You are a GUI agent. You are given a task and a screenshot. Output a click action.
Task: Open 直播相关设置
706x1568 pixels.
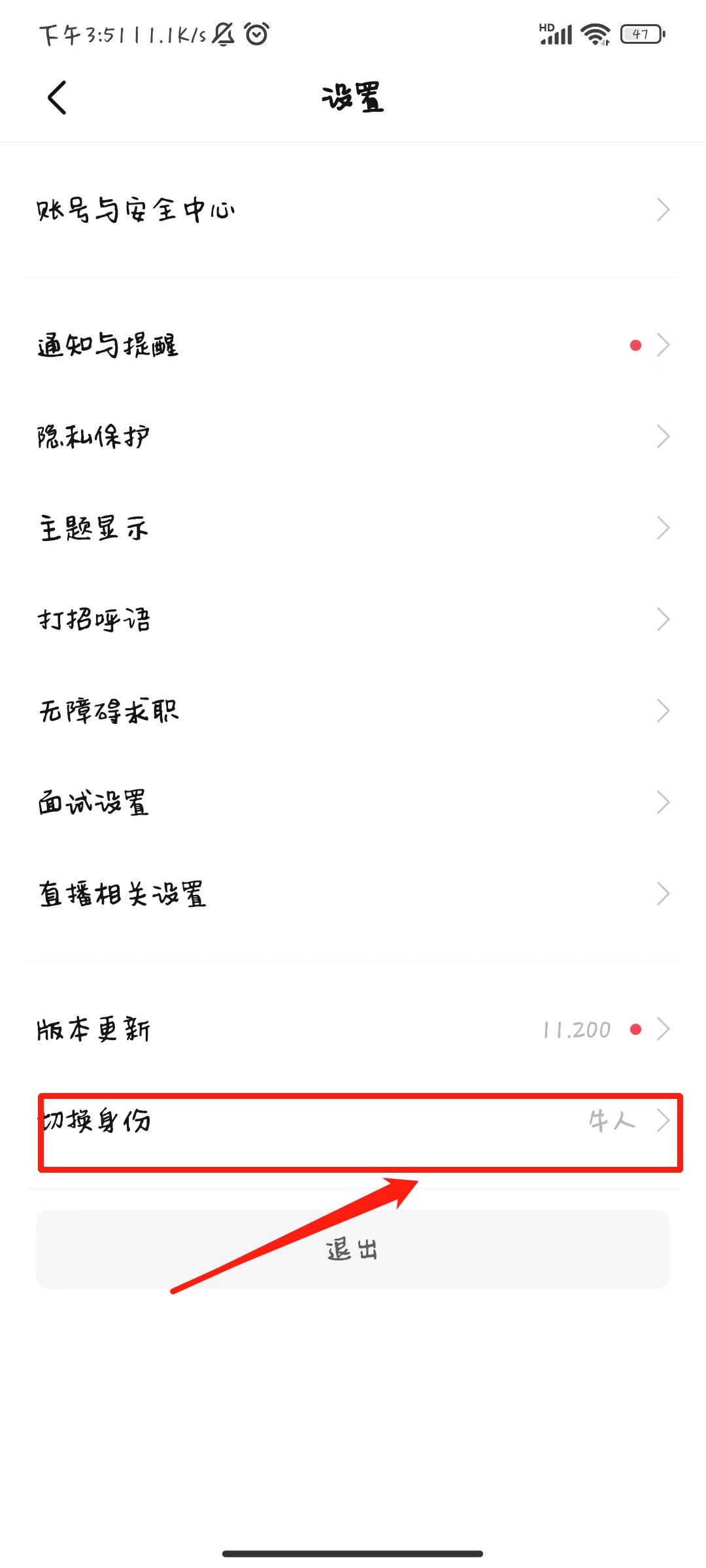pyautogui.click(x=353, y=894)
